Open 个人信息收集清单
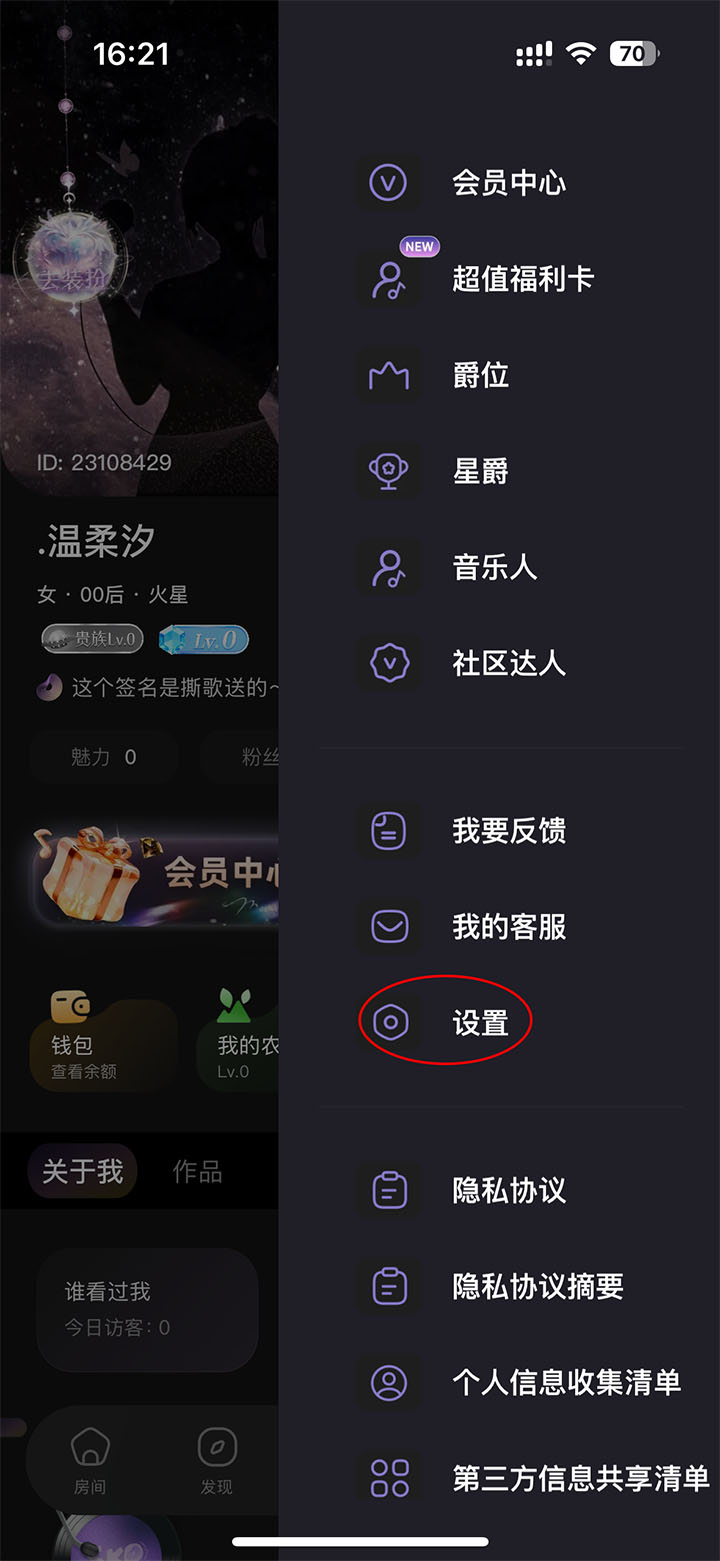 pyautogui.click(x=566, y=1383)
